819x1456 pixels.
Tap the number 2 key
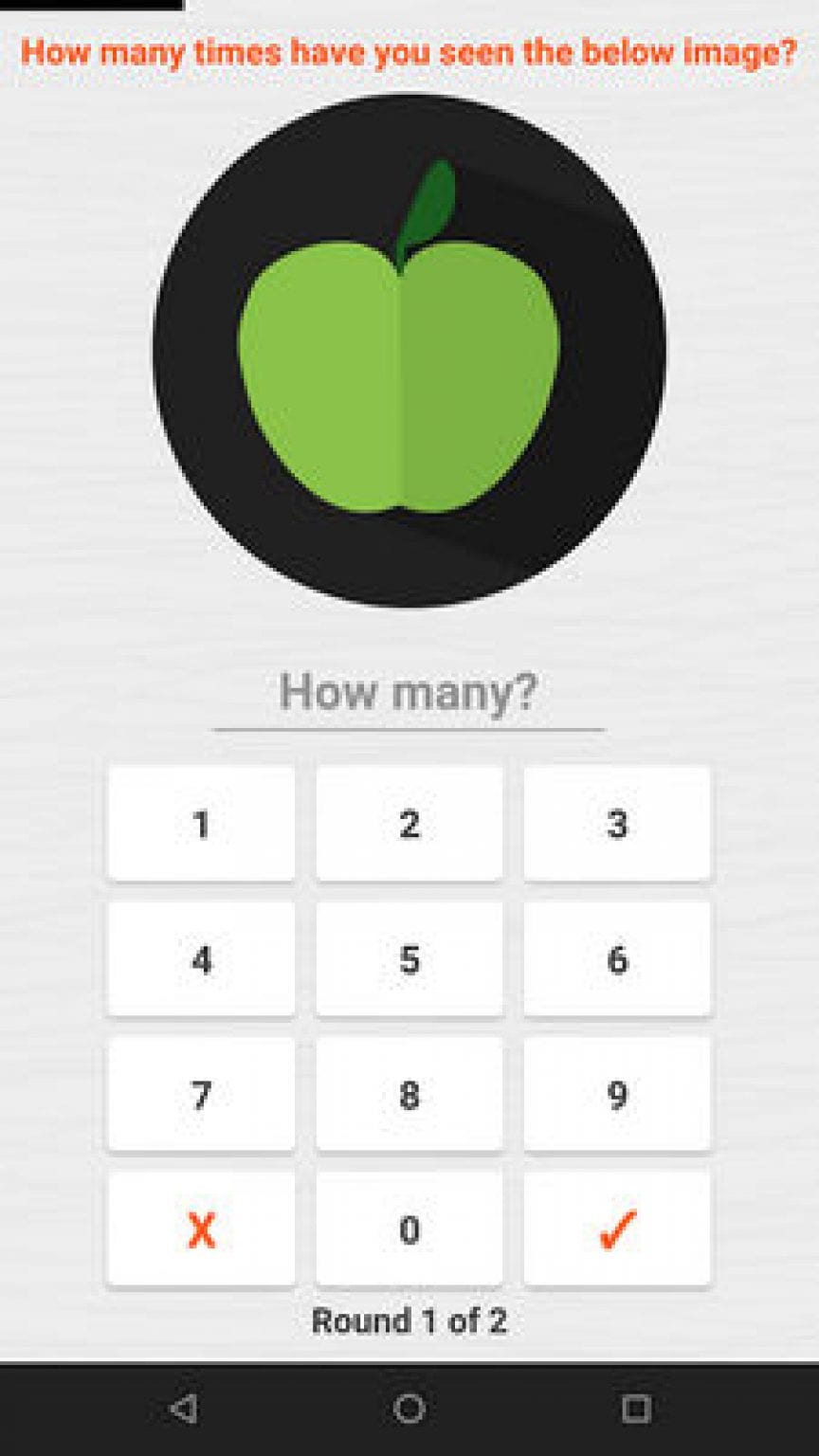coord(409,823)
